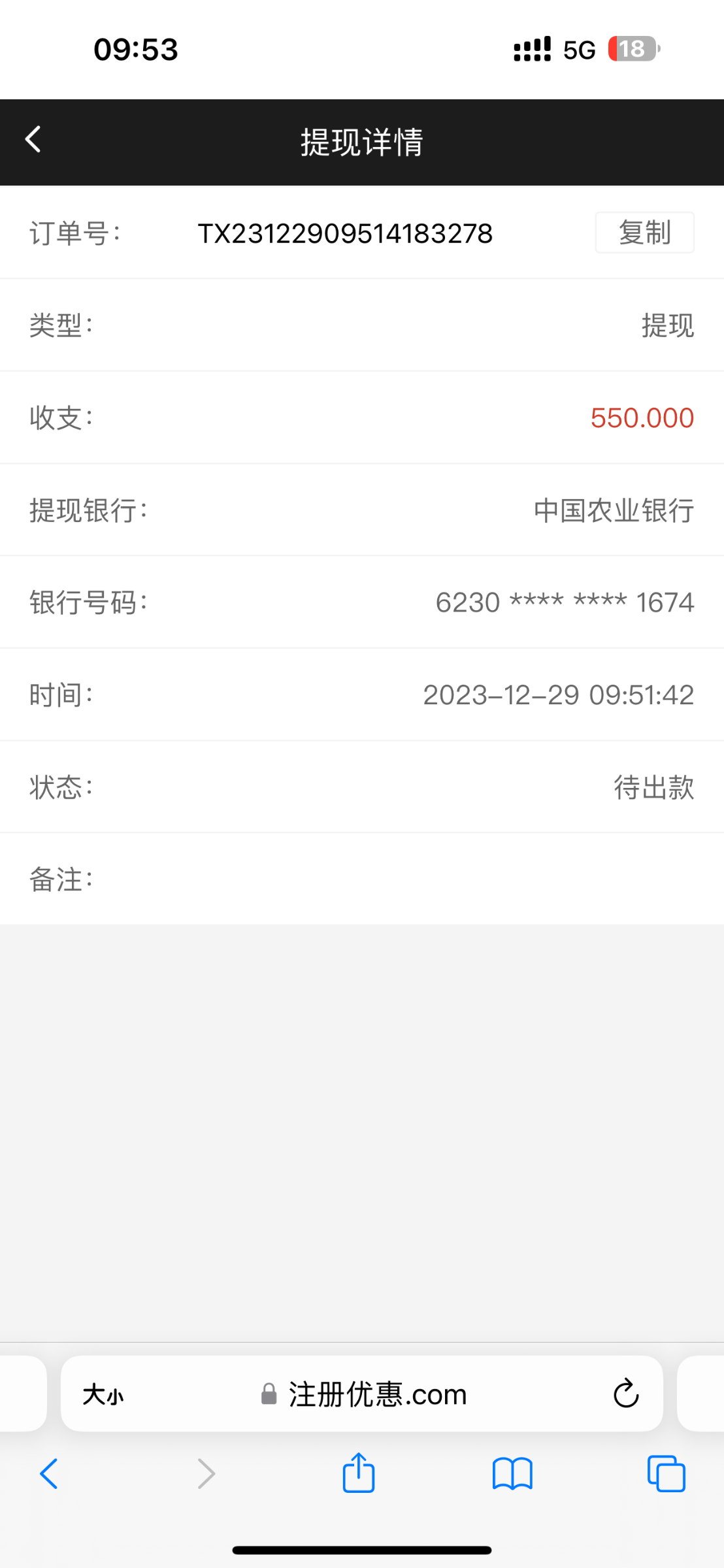Tap the lock icon in address bar

(x=268, y=1394)
